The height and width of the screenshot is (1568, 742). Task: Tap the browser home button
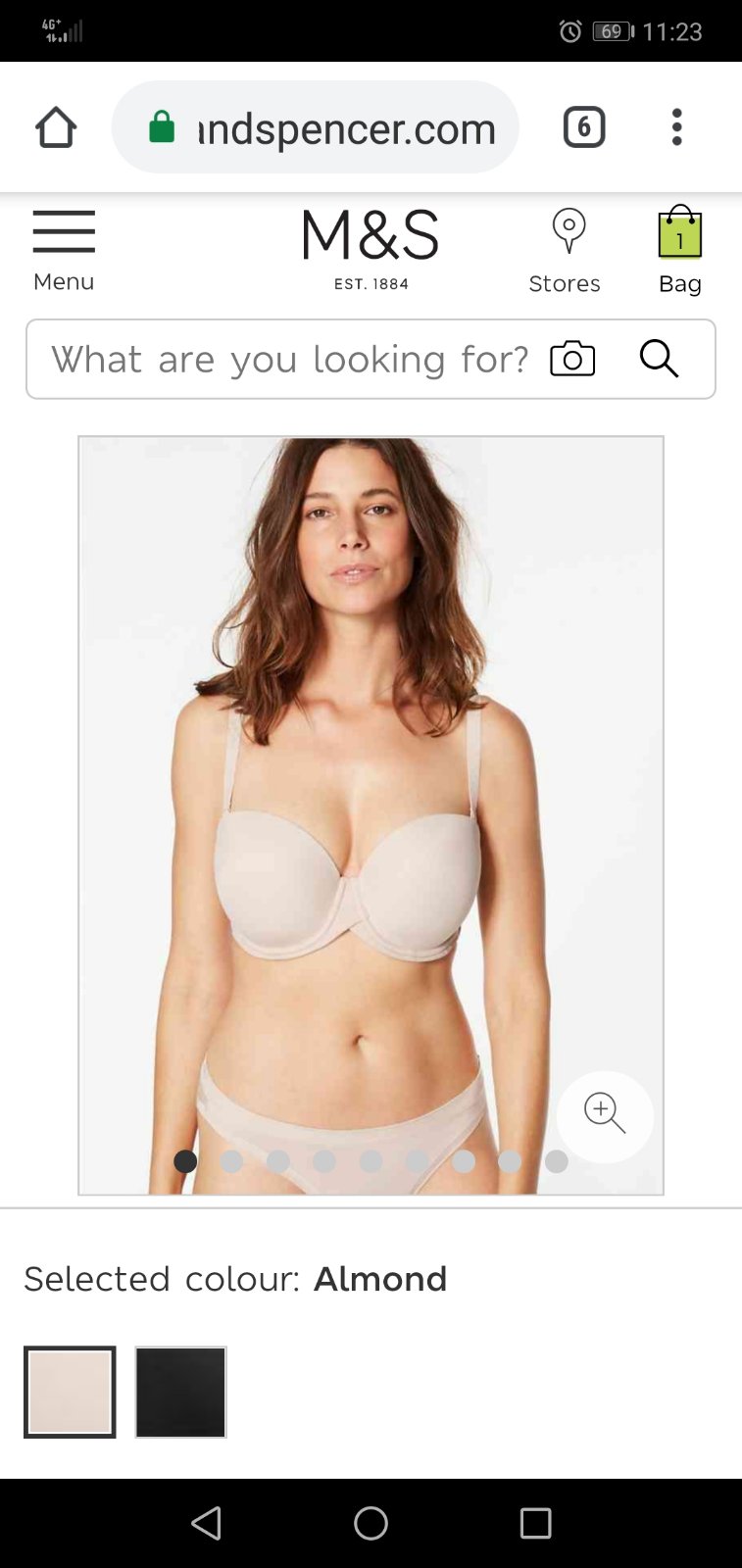pos(56,127)
